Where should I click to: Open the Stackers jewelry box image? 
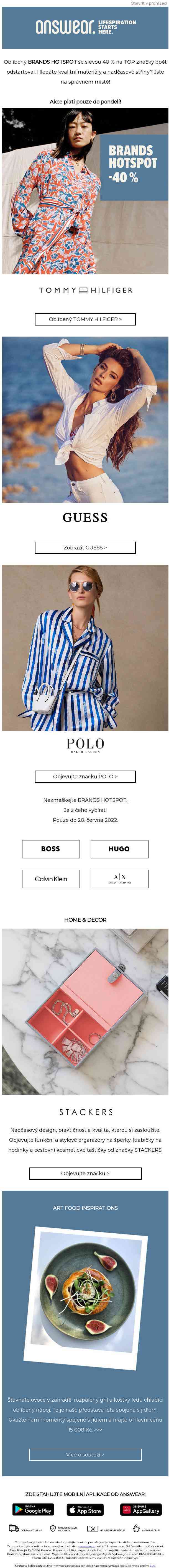85,1011
